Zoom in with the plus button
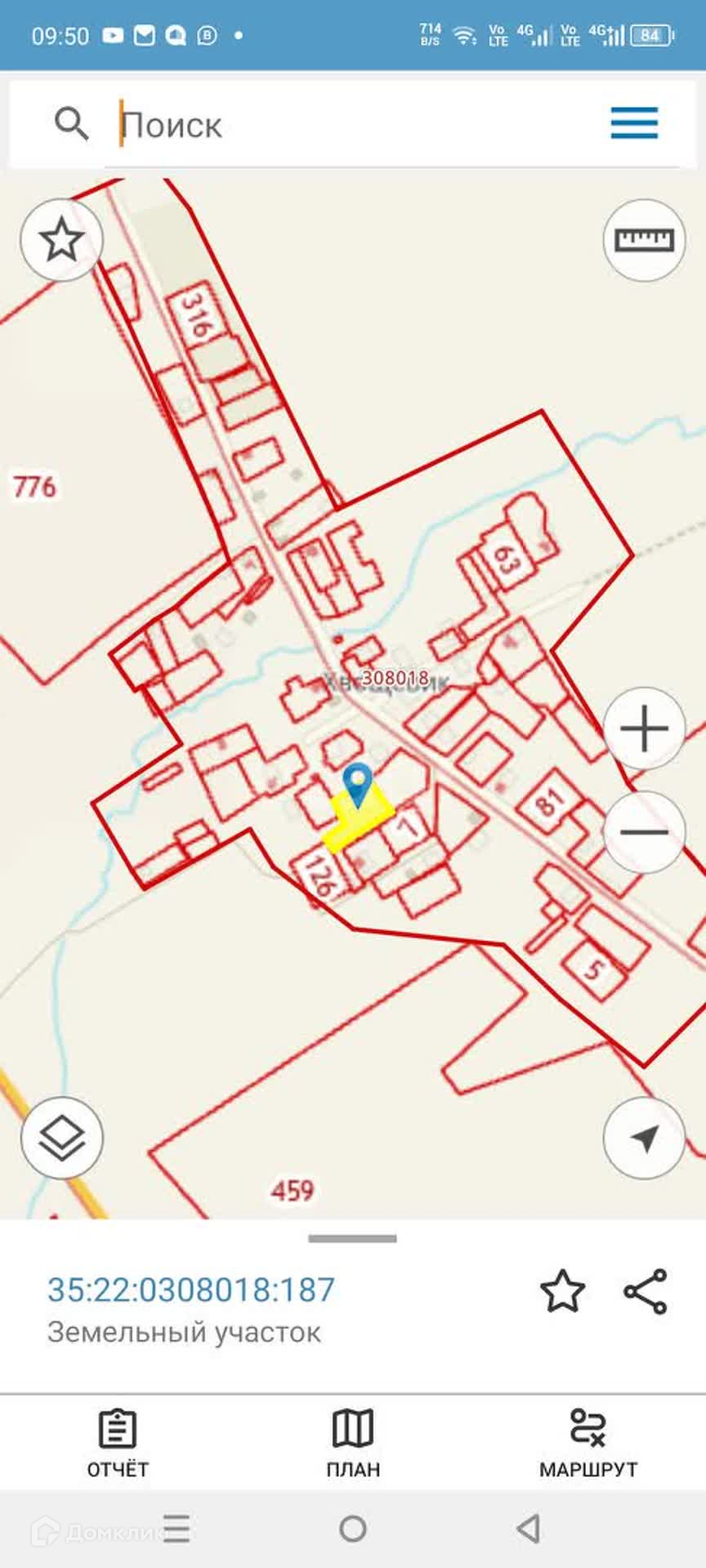The width and height of the screenshot is (706, 1568). (644, 728)
